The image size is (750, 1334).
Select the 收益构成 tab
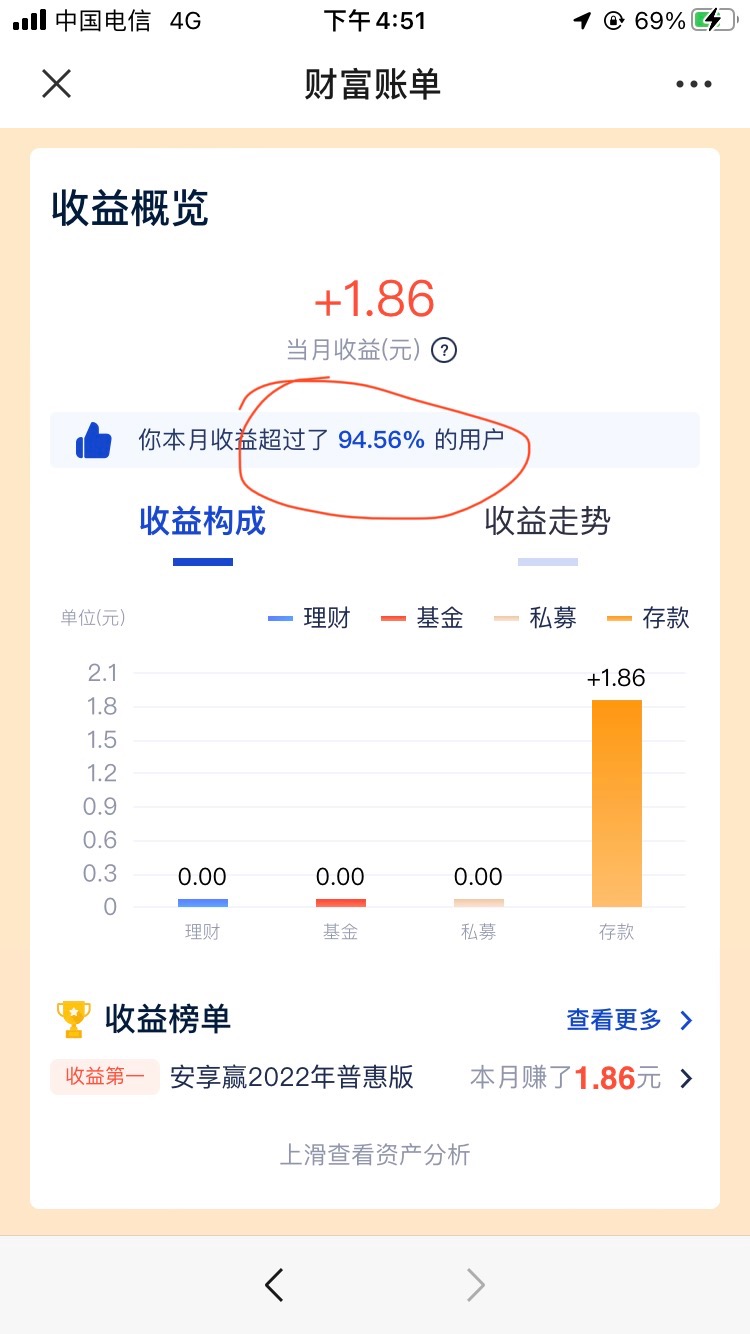point(203,522)
